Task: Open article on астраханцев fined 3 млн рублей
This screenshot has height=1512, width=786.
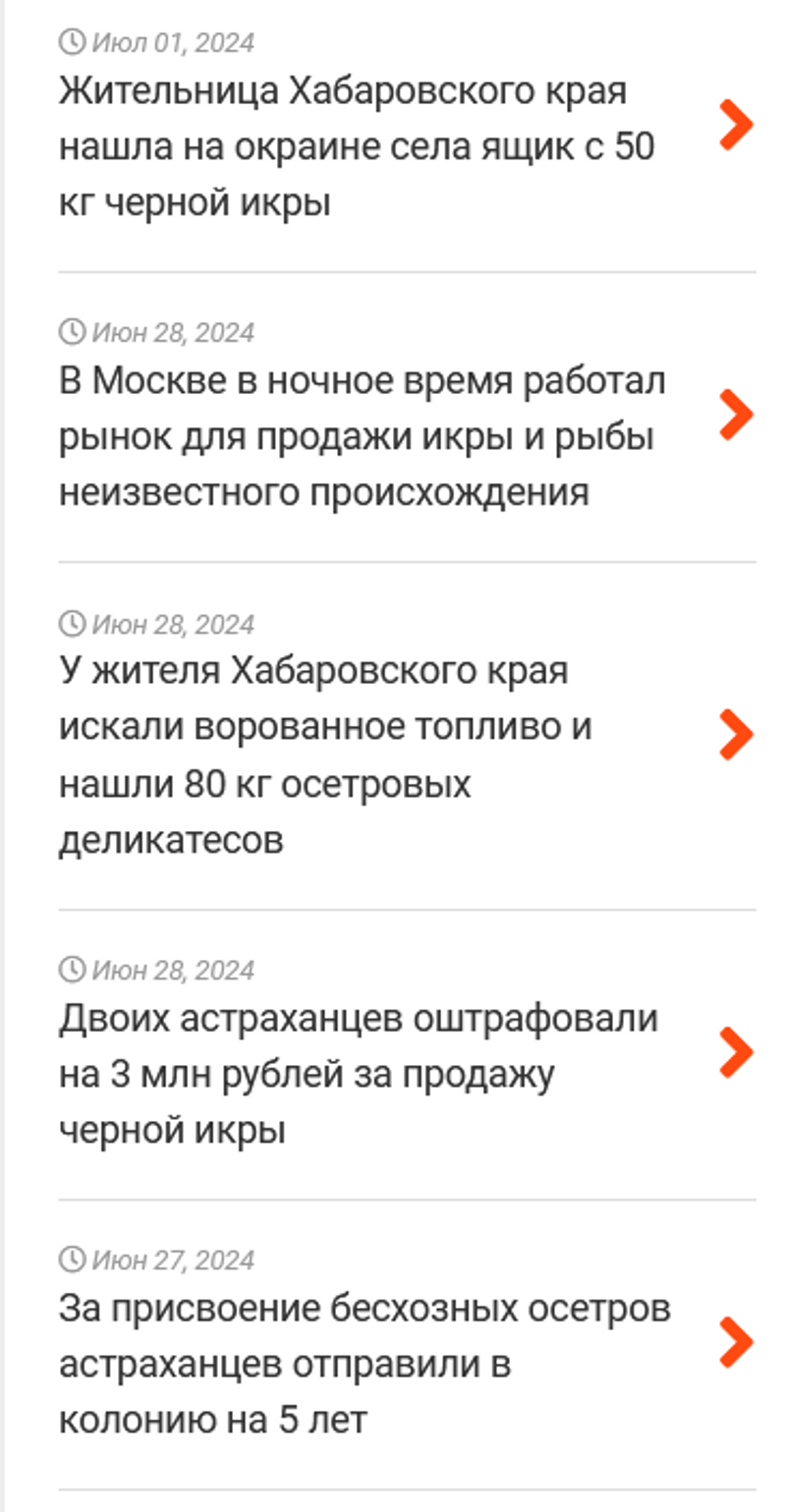Action: (358, 1074)
